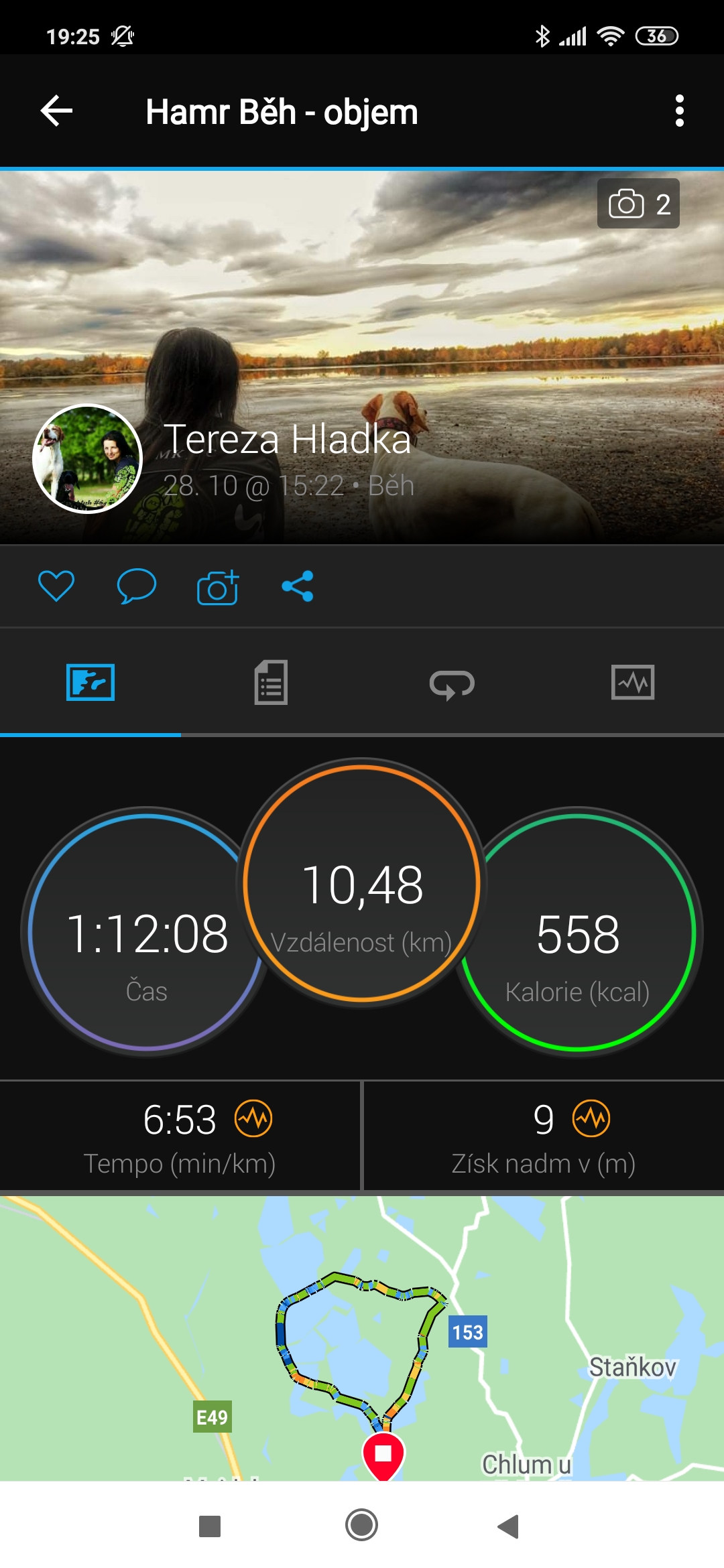Open the route map
Image resolution: width=724 pixels, height=1568 pixels.
coord(362,1338)
